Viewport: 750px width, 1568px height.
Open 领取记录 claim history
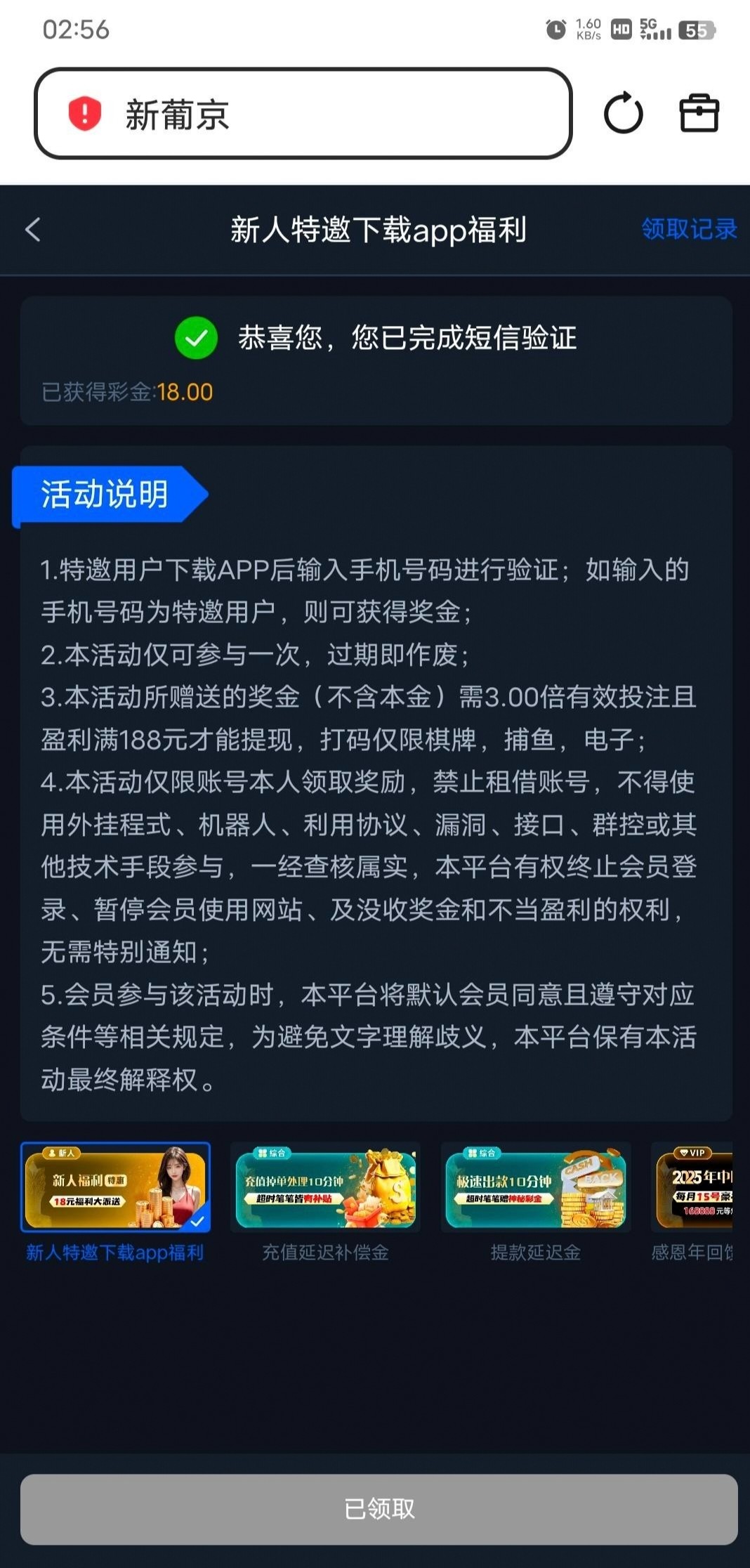pyautogui.click(x=688, y=229)
